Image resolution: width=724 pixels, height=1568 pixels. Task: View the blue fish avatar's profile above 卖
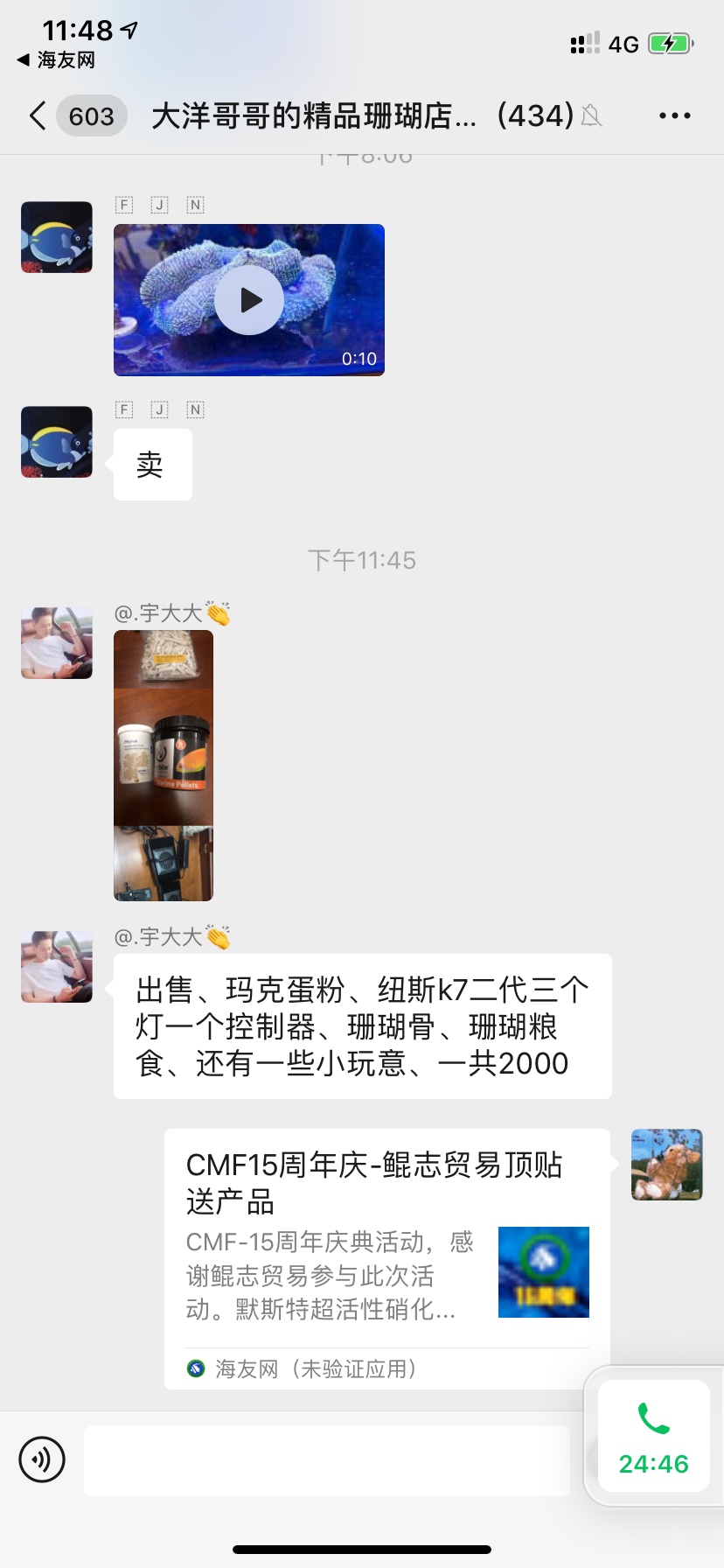[57, 442]
